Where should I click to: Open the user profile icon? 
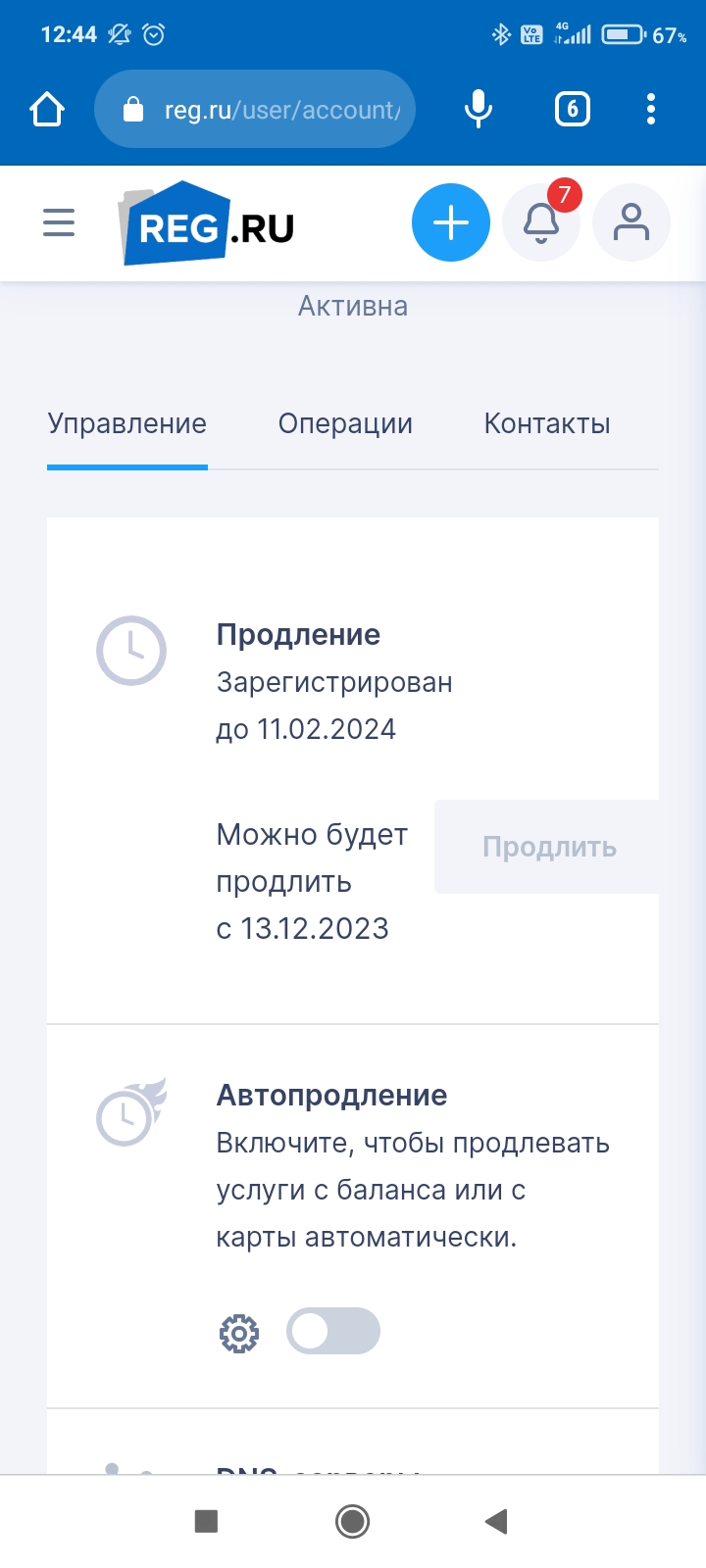coord(630,223)
